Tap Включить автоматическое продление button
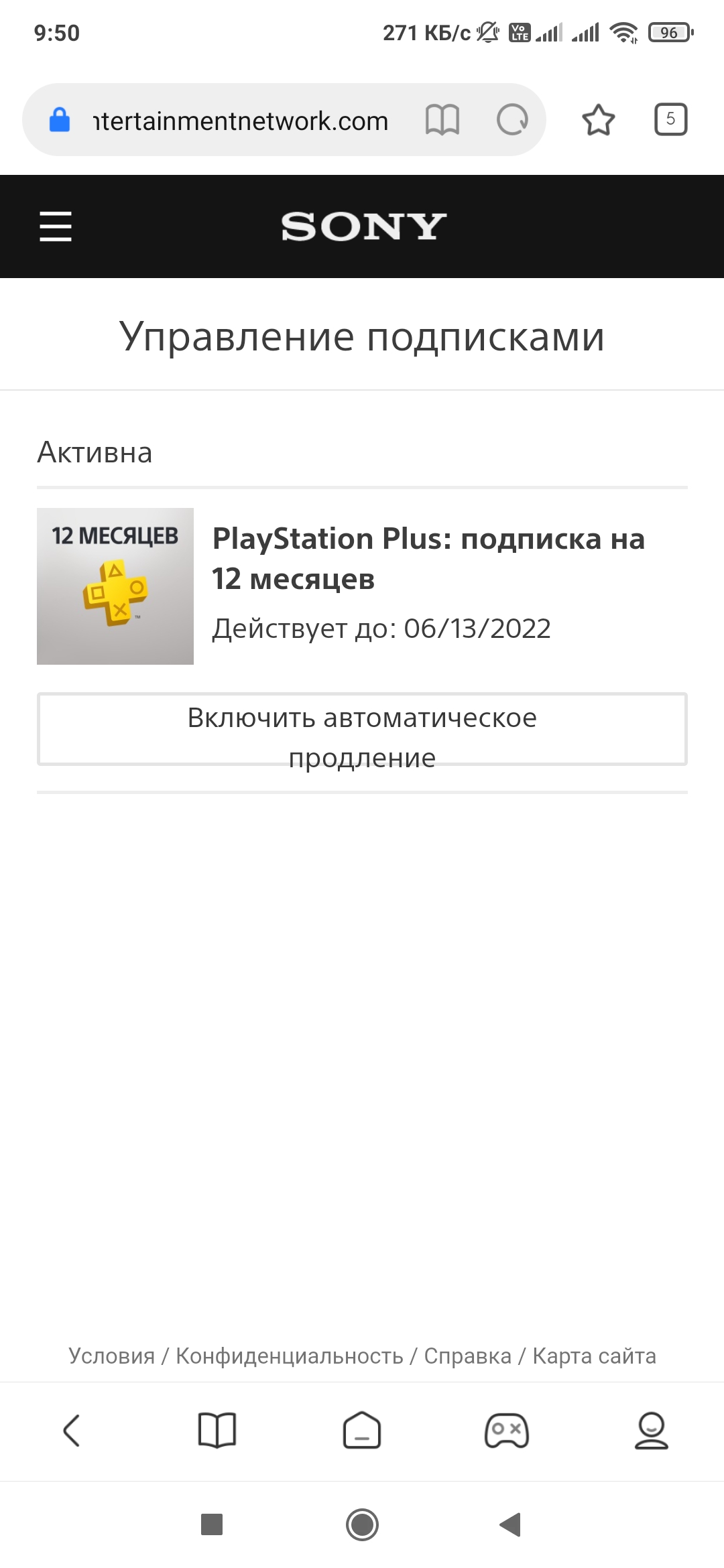This screenshot has height=1568, width=724. coord(362,729)
